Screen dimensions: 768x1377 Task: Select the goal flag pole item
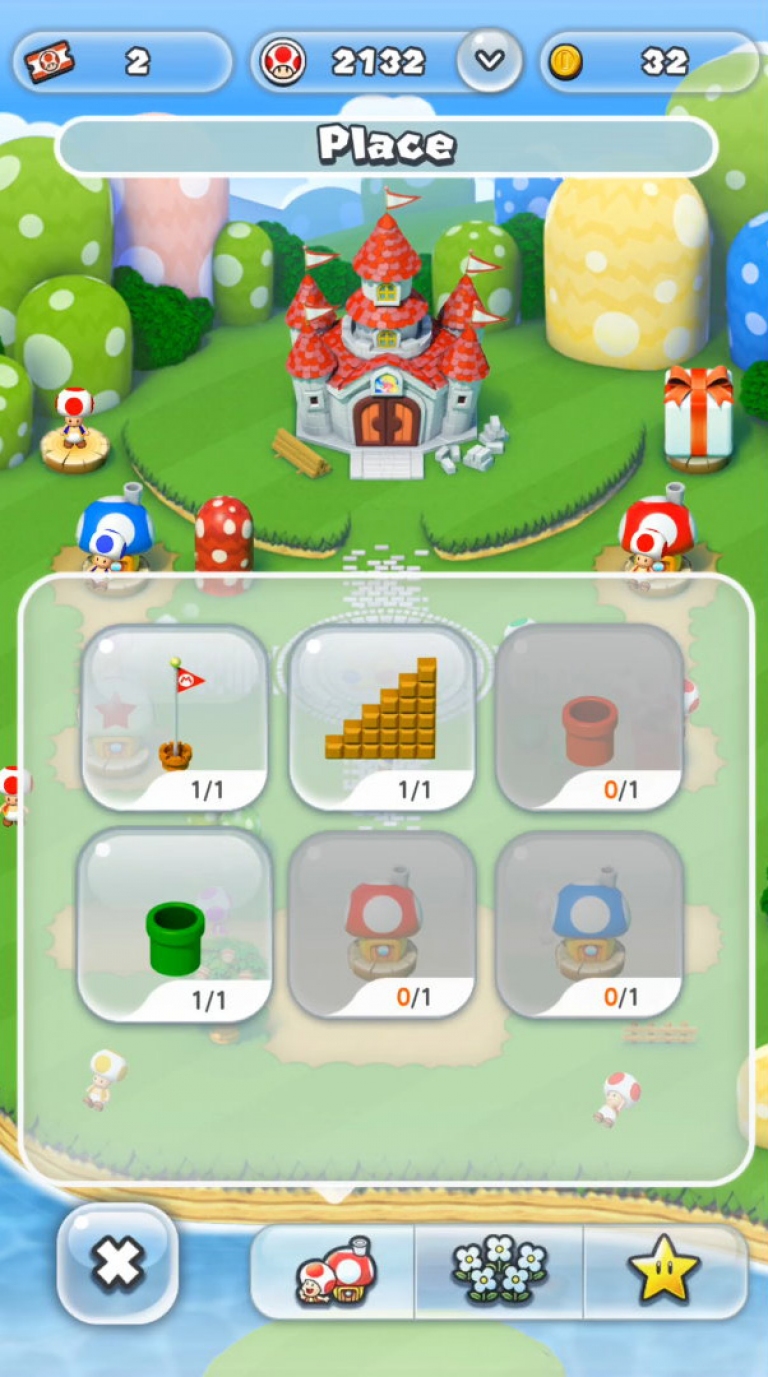click(175, 717)
